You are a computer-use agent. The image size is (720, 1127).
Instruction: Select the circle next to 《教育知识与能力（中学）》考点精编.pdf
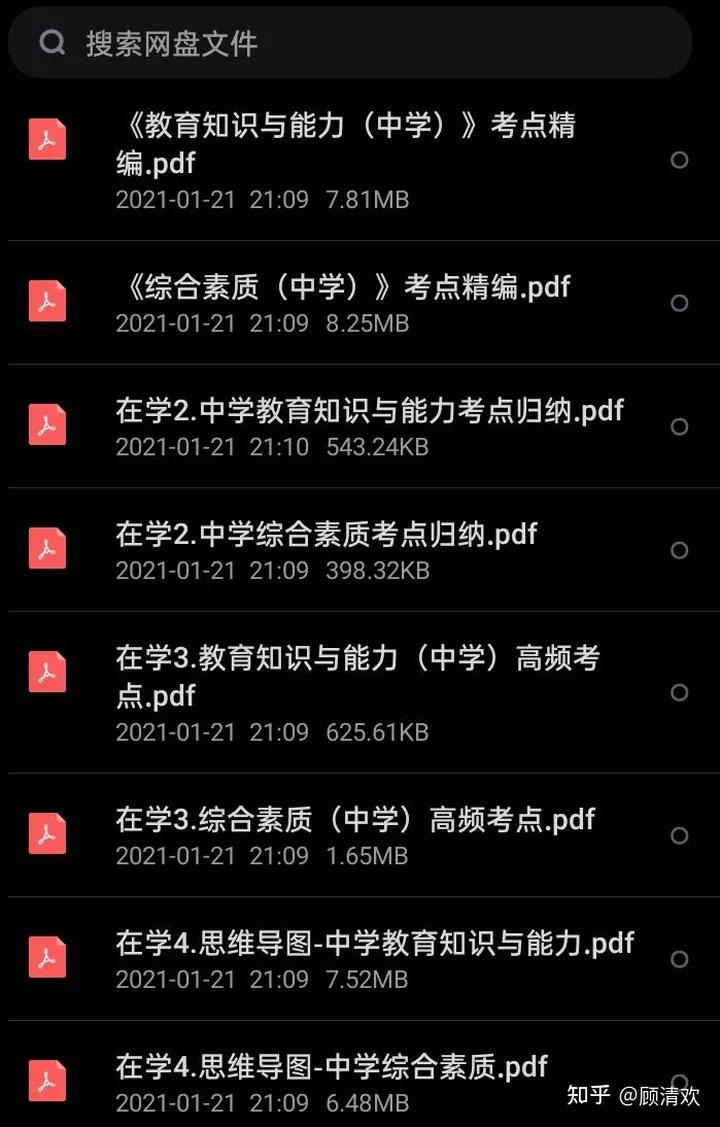[679, 160]
